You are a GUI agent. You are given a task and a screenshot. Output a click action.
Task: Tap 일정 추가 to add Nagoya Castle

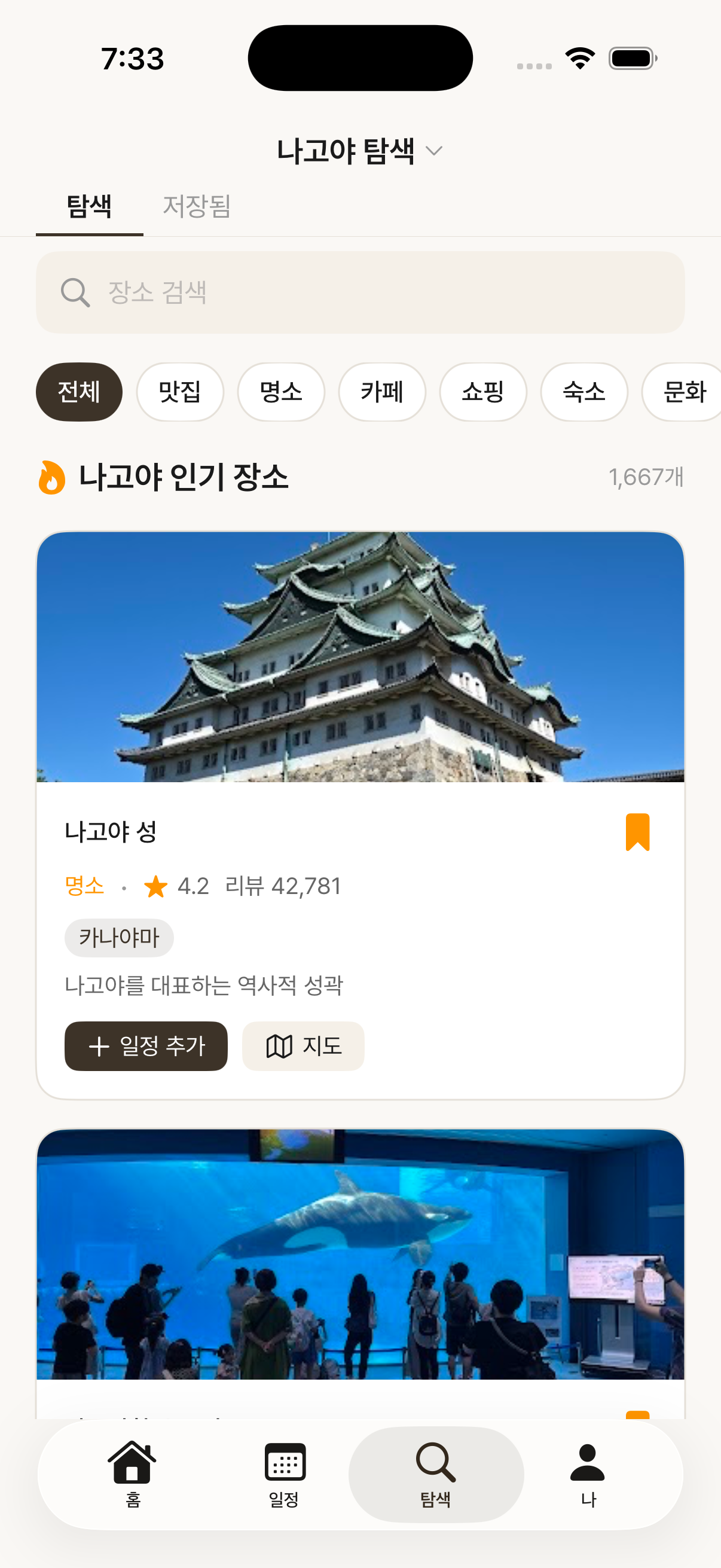point(146,1047)
